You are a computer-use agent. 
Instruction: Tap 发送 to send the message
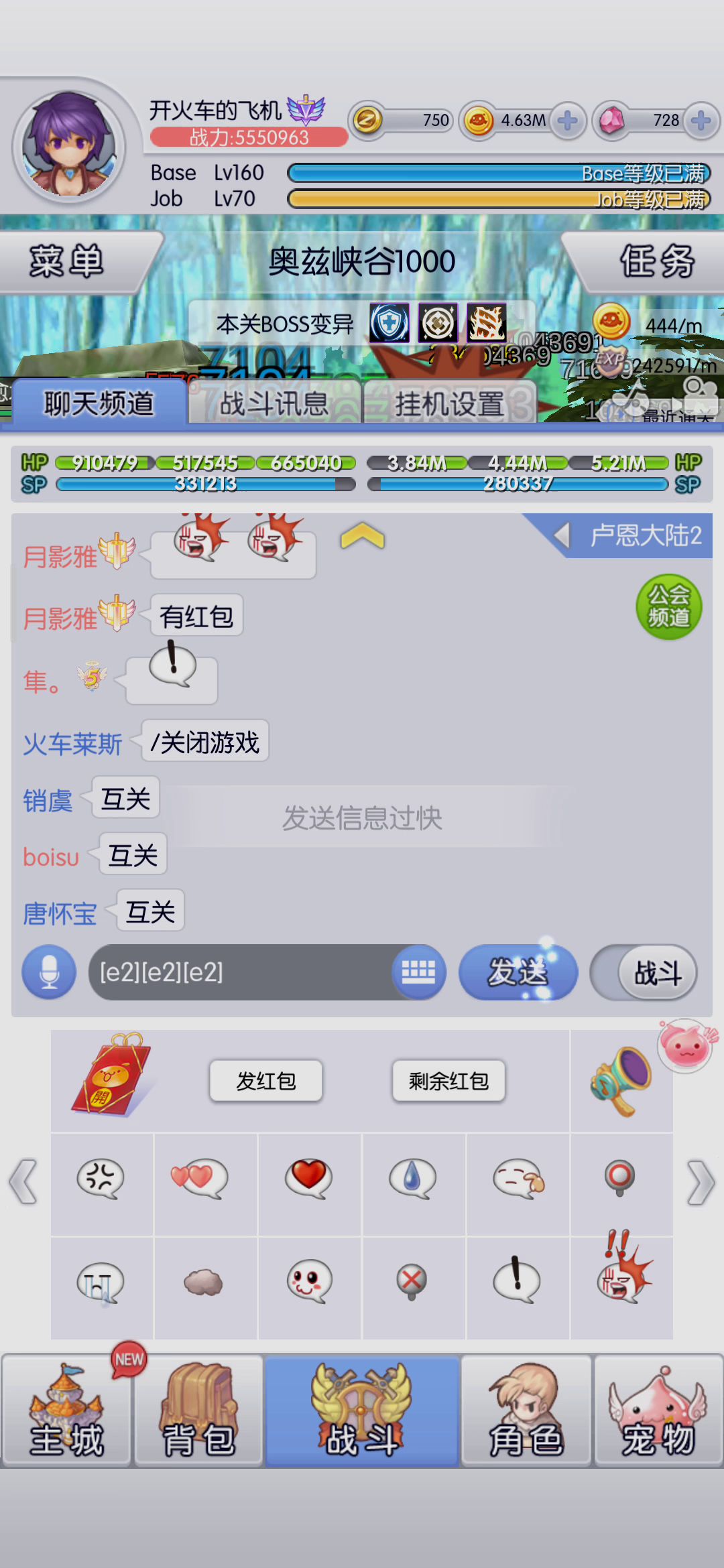pyautogui.click(x=518, y=972)
